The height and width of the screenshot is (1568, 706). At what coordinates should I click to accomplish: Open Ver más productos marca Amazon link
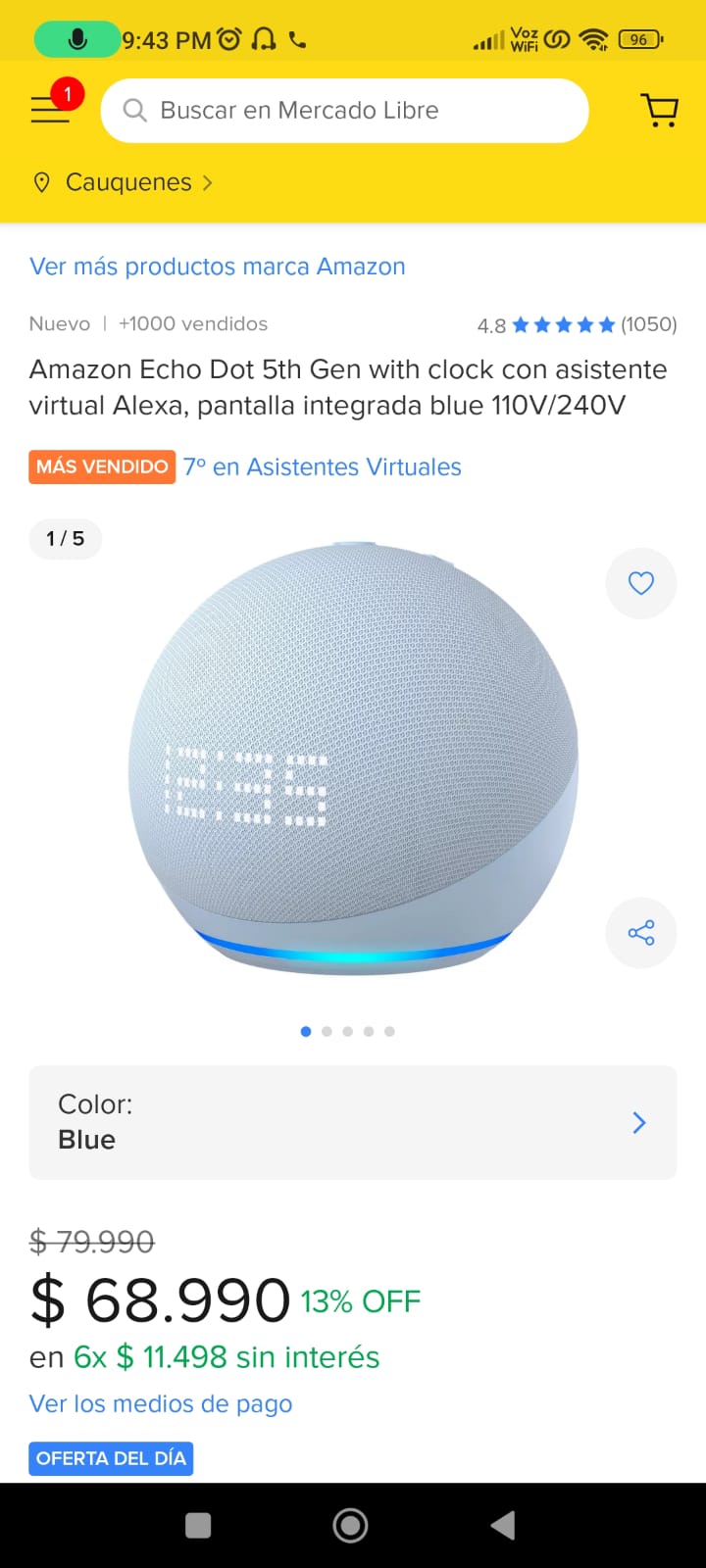tap(217, 267)
